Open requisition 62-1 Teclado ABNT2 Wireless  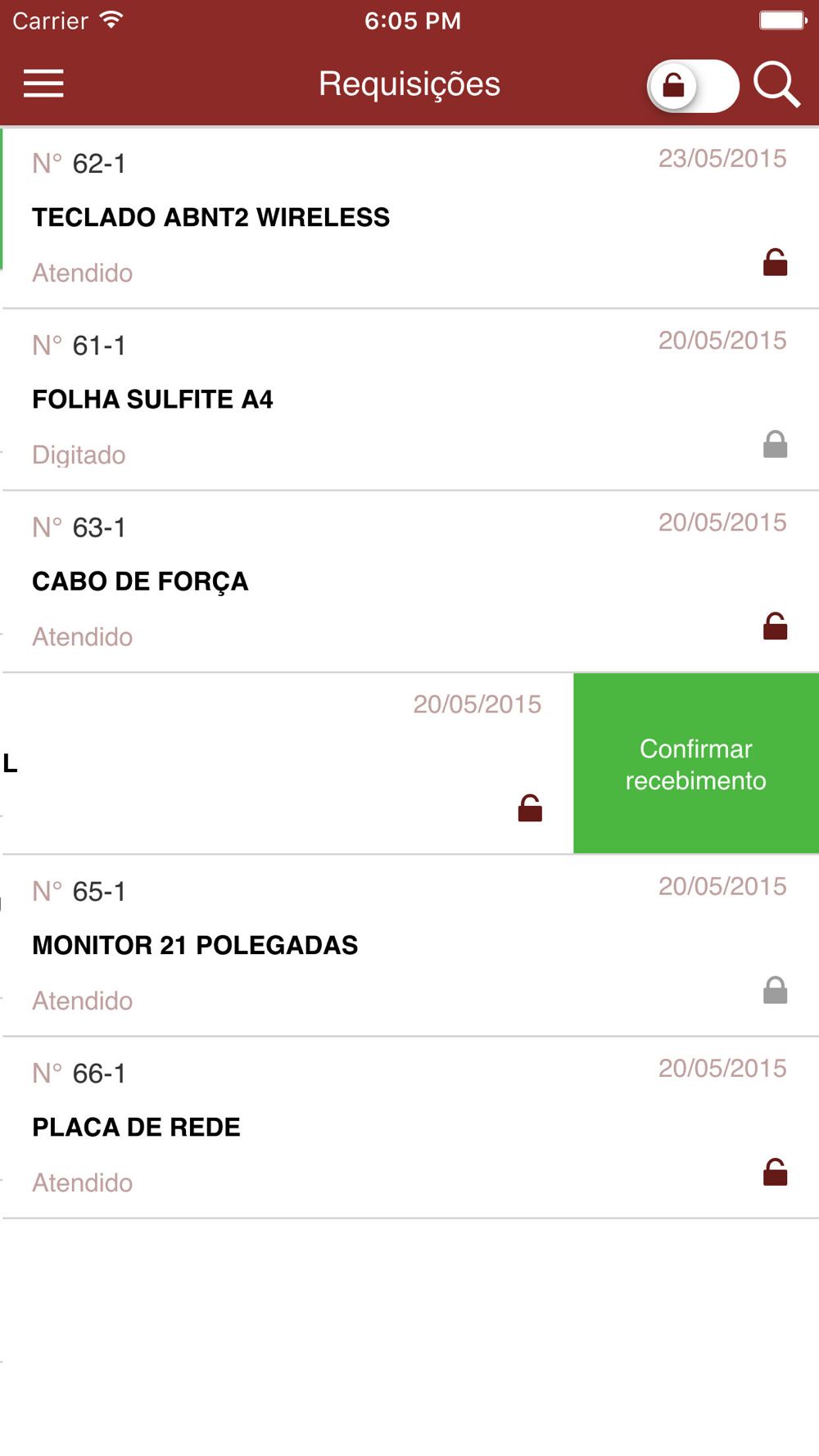pyautogui.click(x=409, y=218)
